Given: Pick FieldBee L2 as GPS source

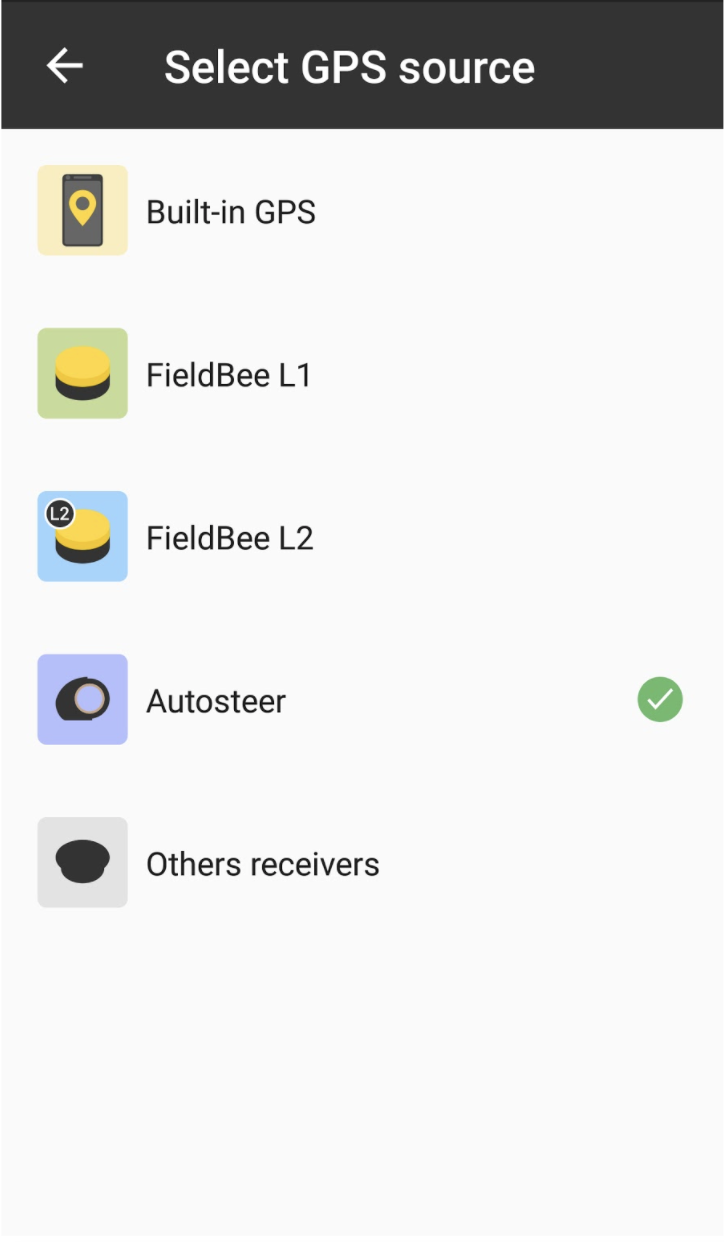Looking at the screenshot, I should pos(362,537).
